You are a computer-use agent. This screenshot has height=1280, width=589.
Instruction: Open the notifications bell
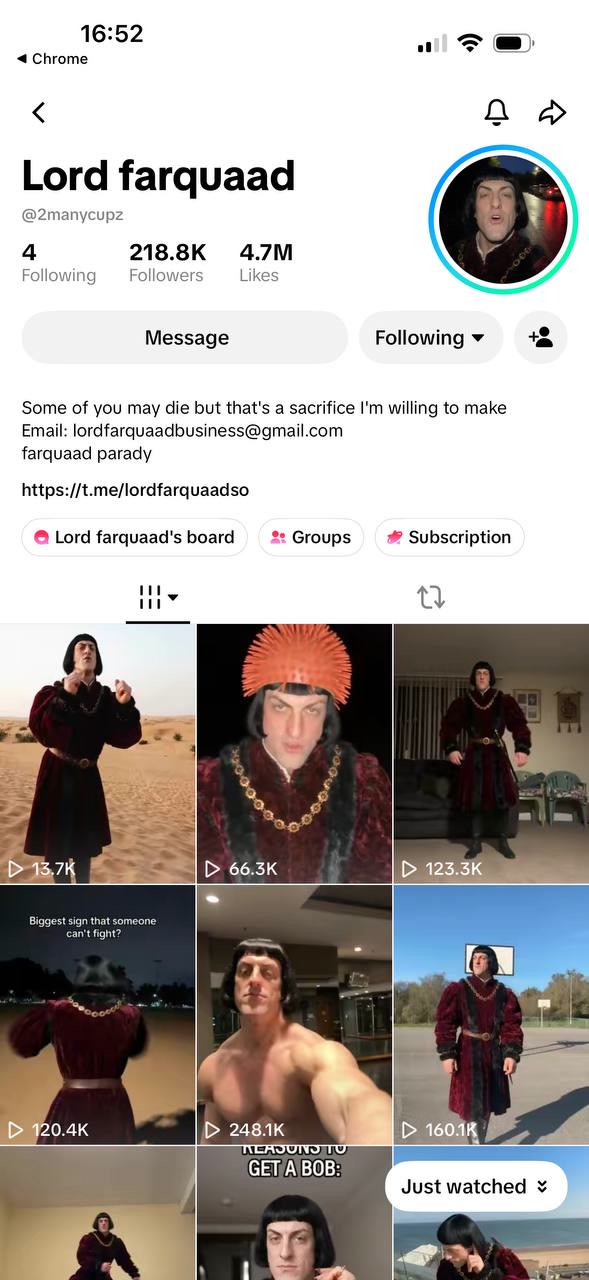click(x=496, y=112)
